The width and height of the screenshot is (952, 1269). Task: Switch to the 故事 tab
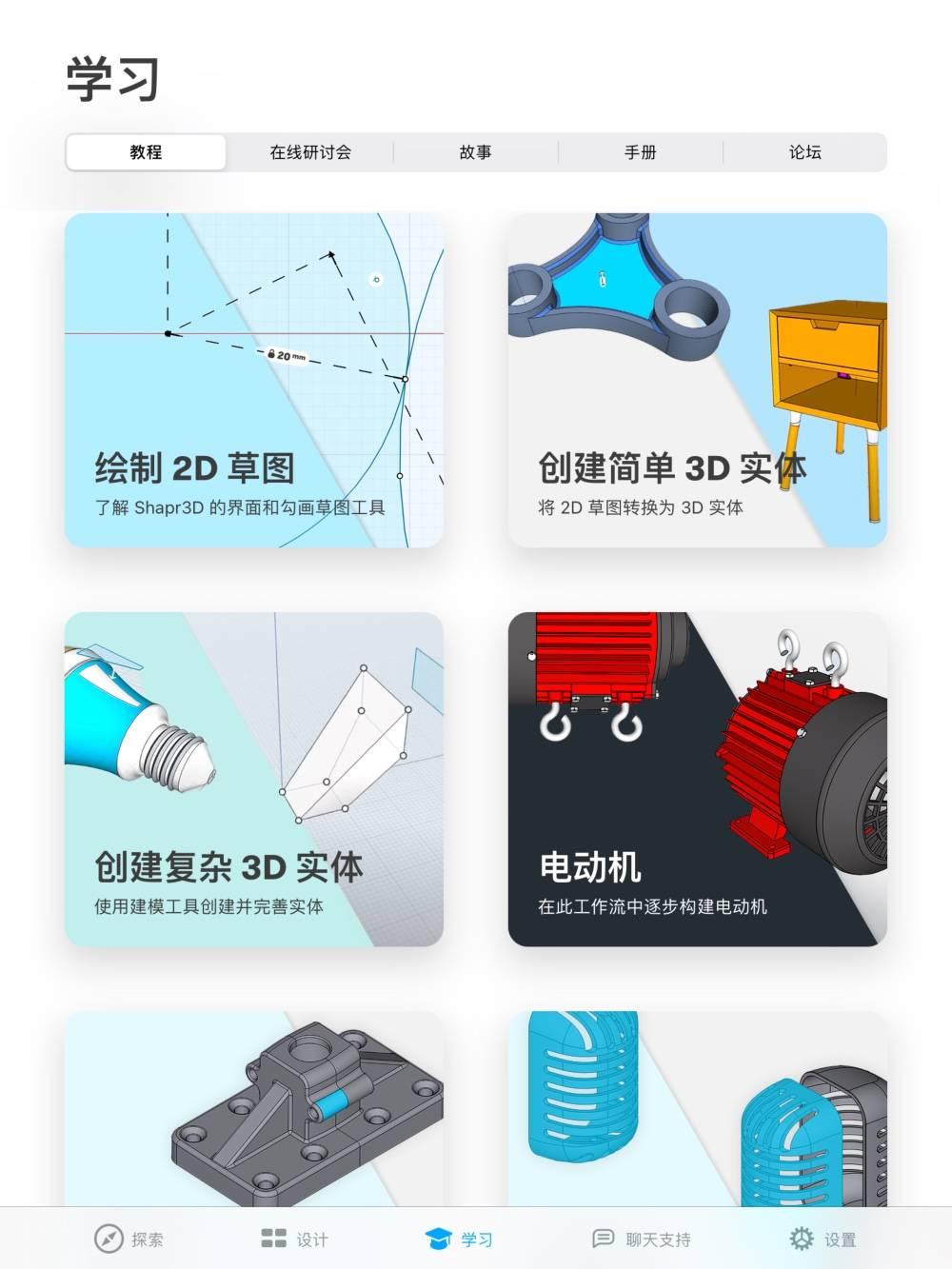(x=476, y=152)
